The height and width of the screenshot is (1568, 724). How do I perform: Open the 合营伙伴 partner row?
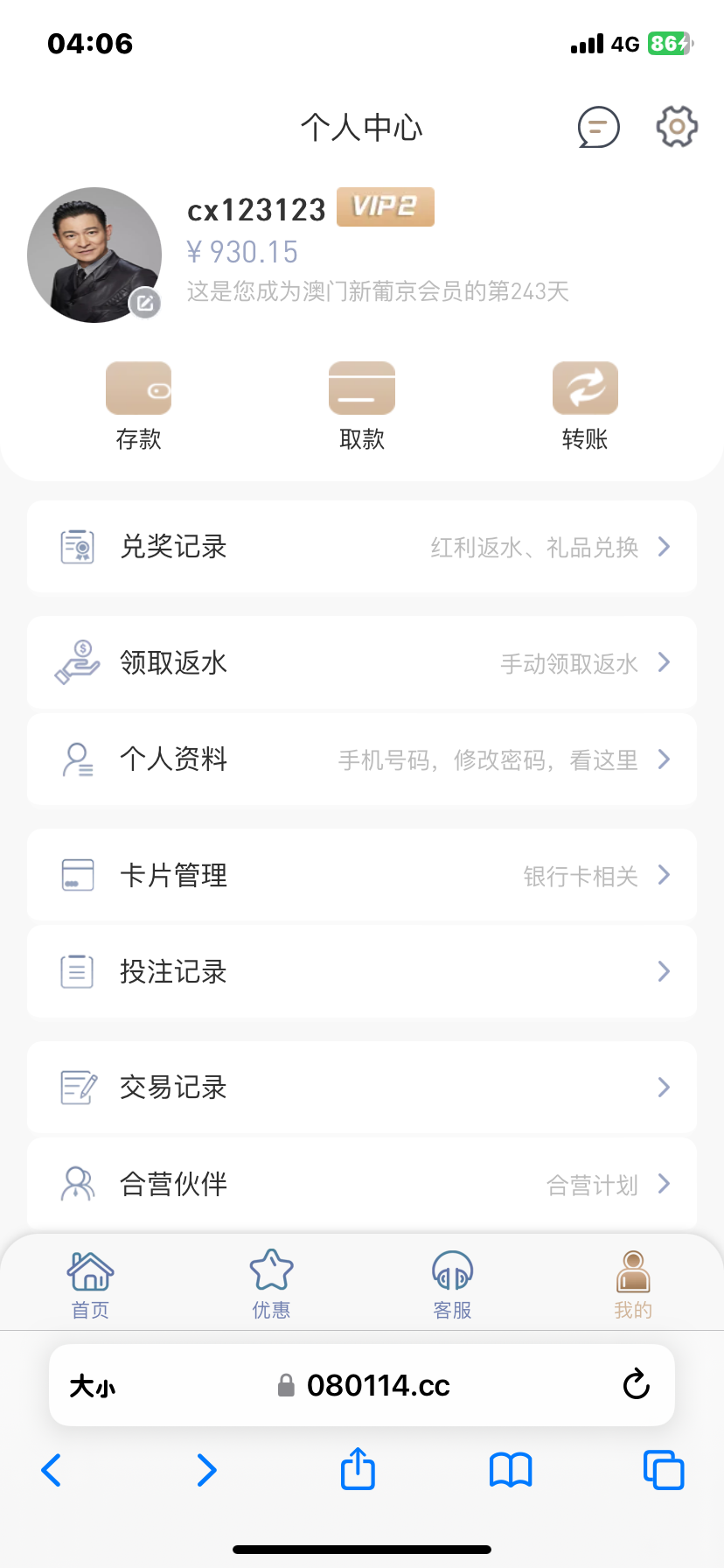point(362,1184)
